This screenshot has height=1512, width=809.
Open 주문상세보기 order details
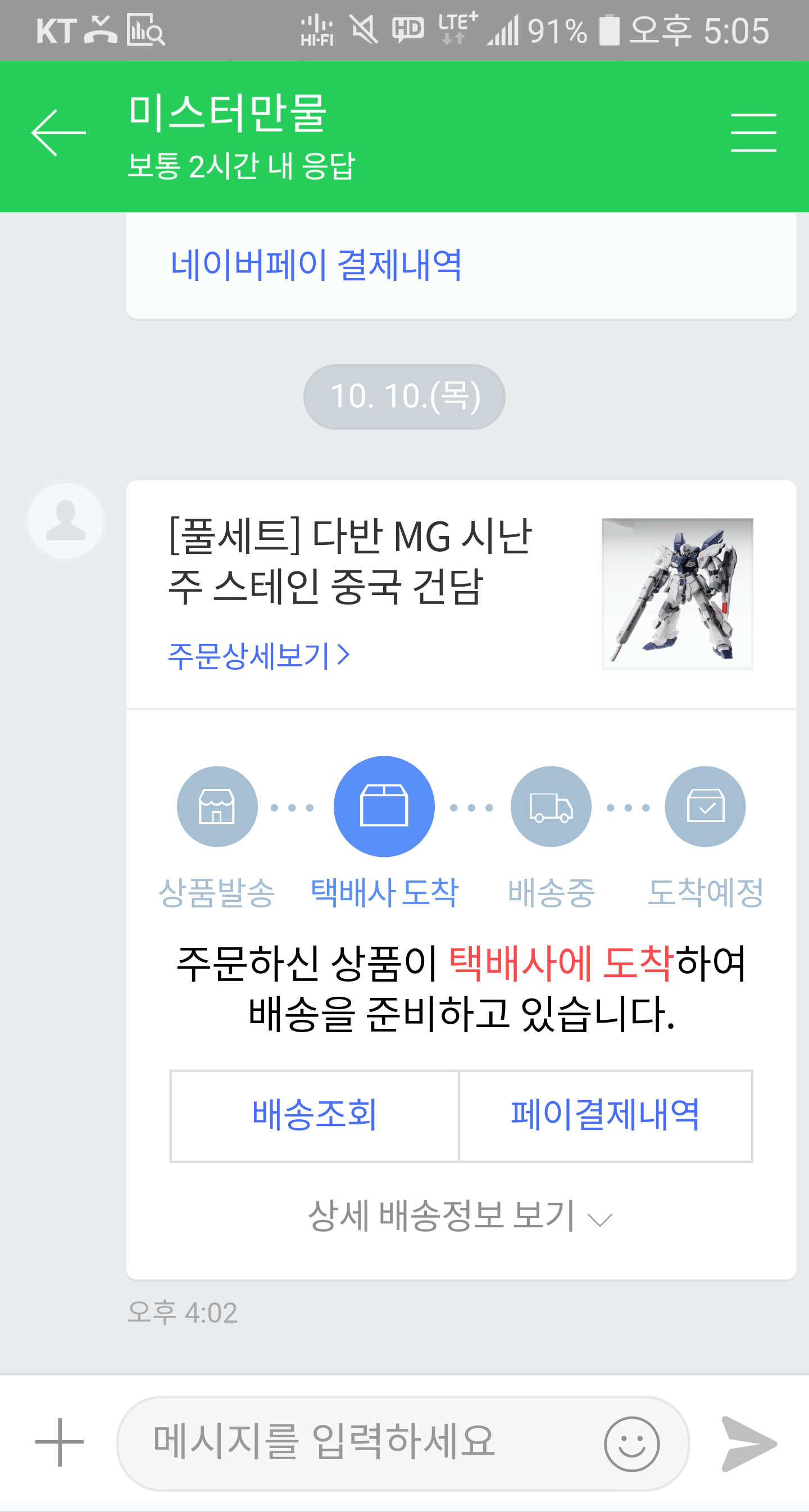tap(259, 655)
